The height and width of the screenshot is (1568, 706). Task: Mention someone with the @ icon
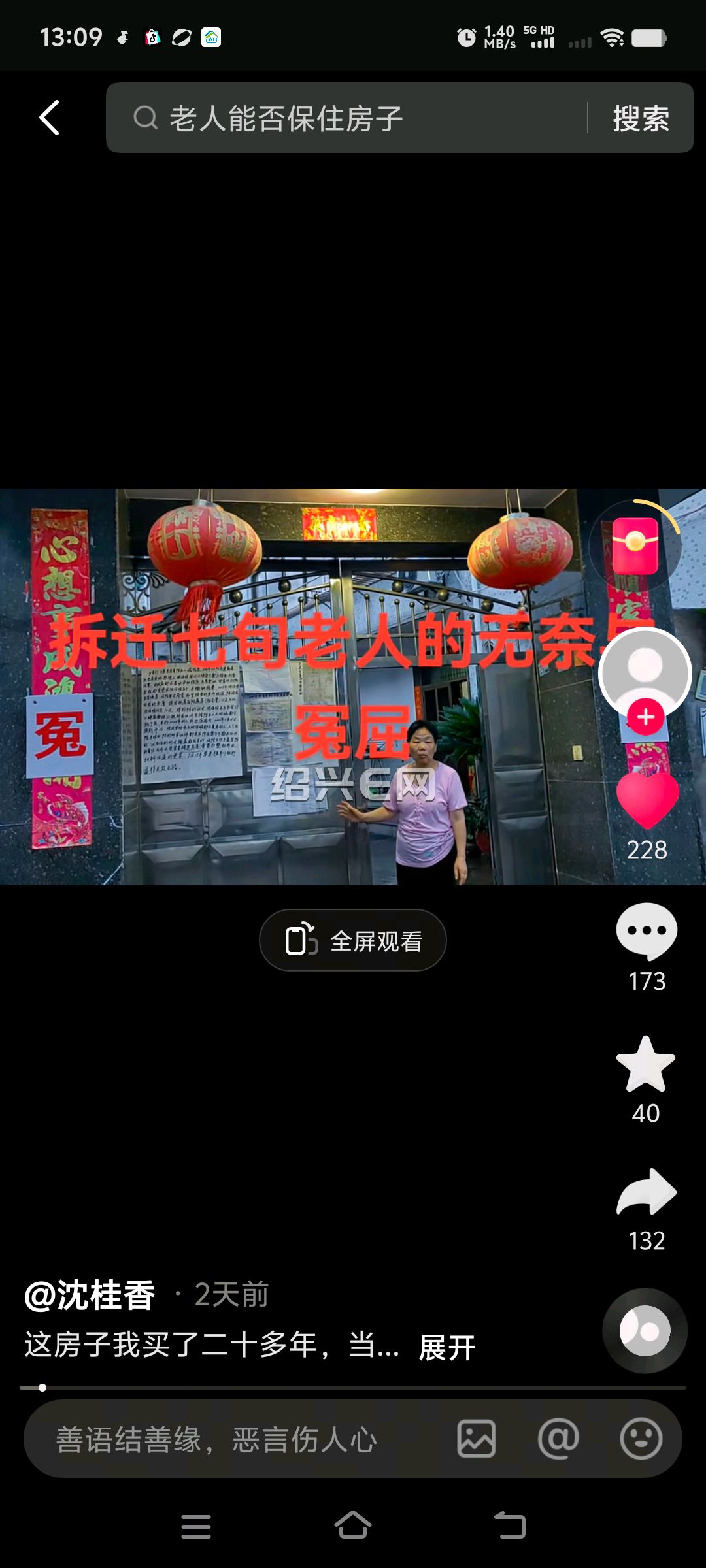tap(558, 1439)
